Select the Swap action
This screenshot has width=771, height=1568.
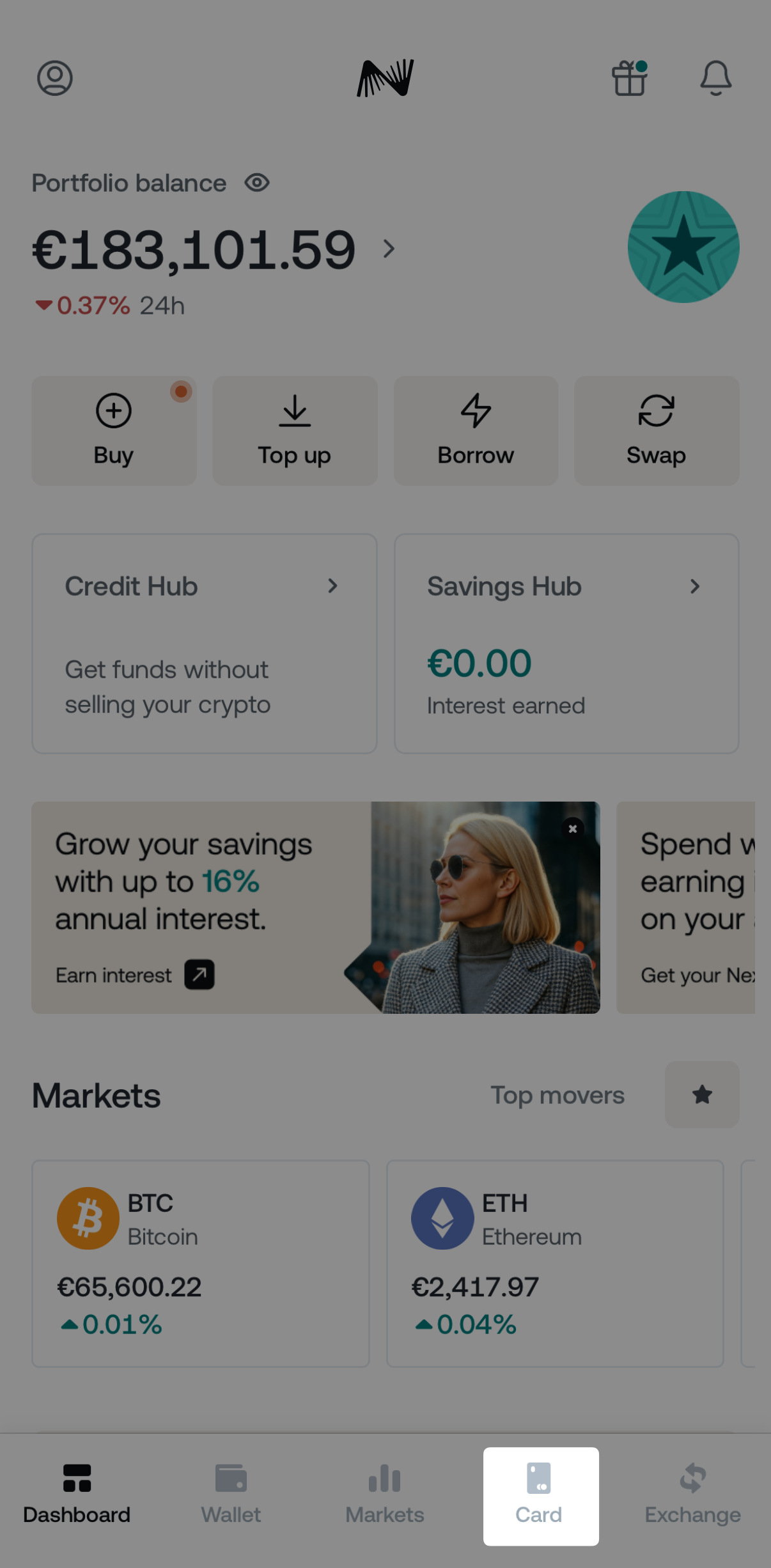point(656,430)
